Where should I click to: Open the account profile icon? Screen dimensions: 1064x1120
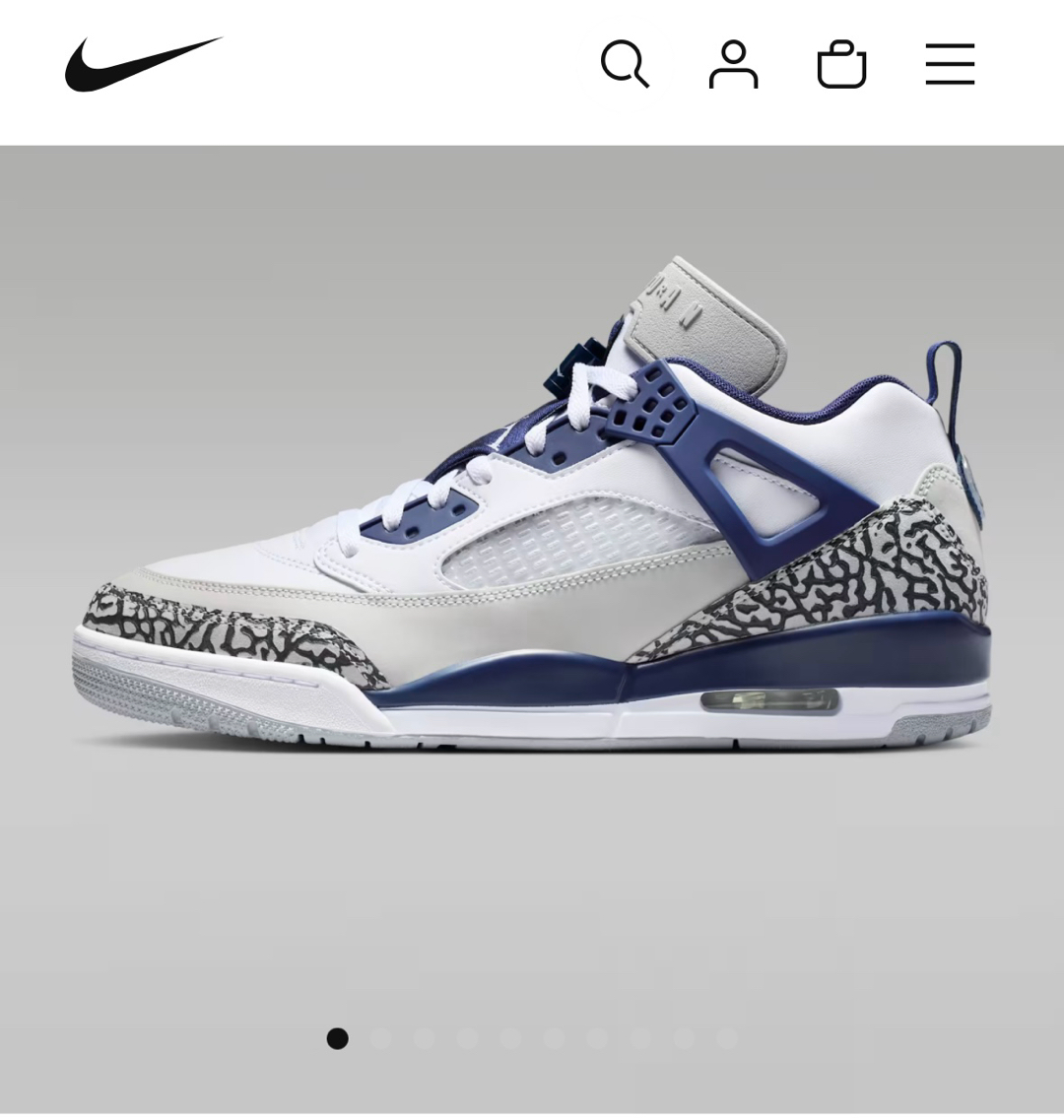point(733,64)
